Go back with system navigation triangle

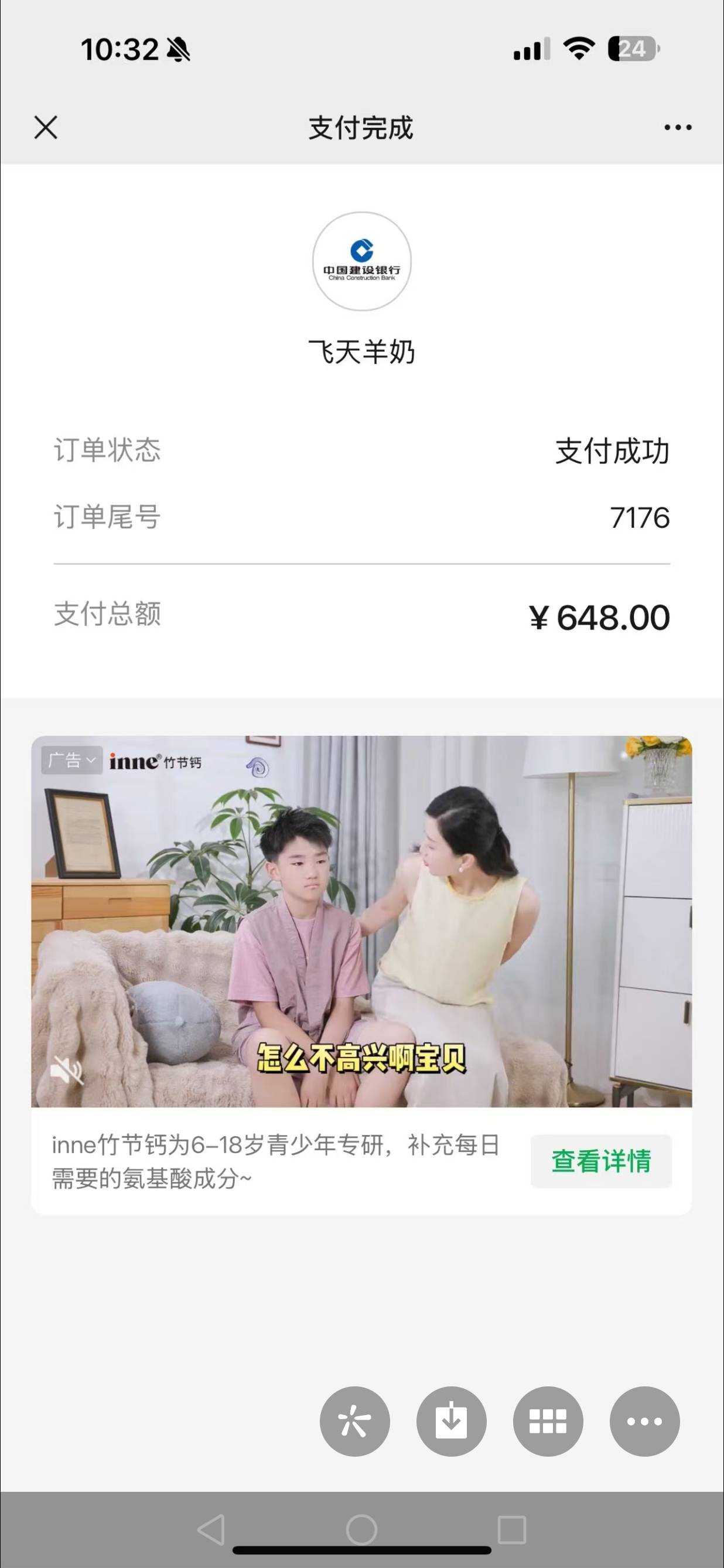(x=211, y=1530)
